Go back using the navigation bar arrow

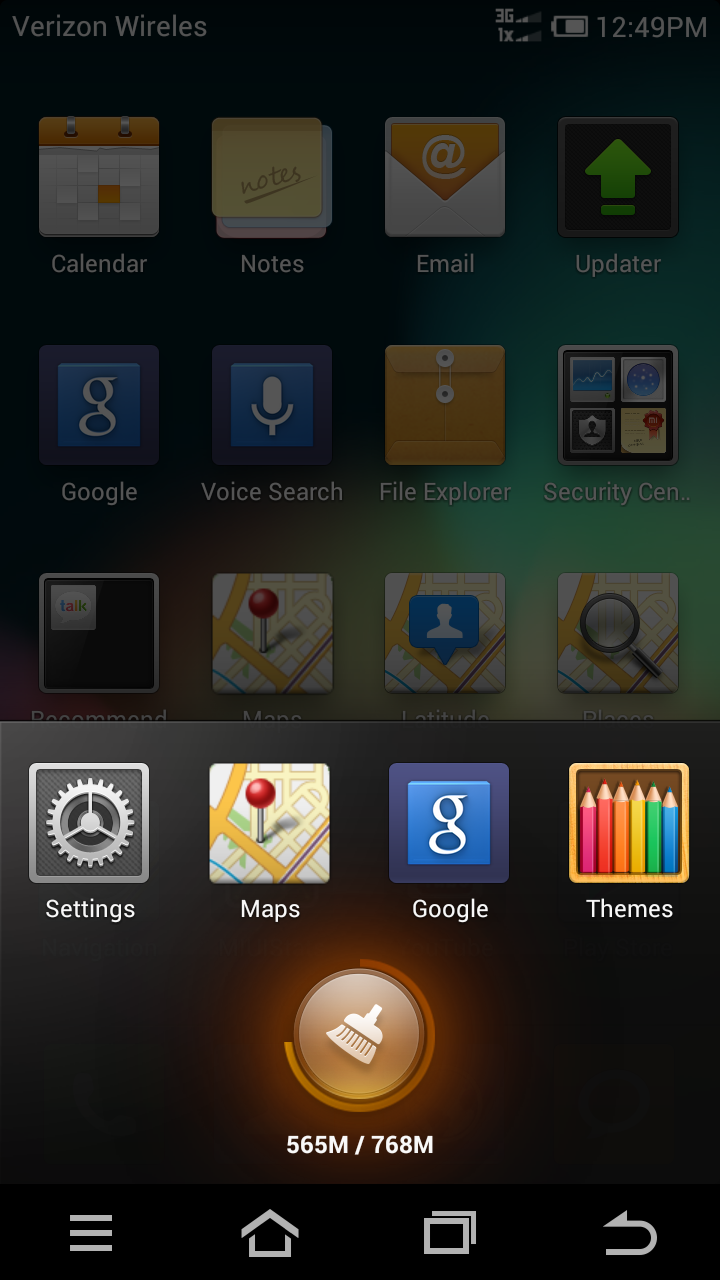[630, 1234]
